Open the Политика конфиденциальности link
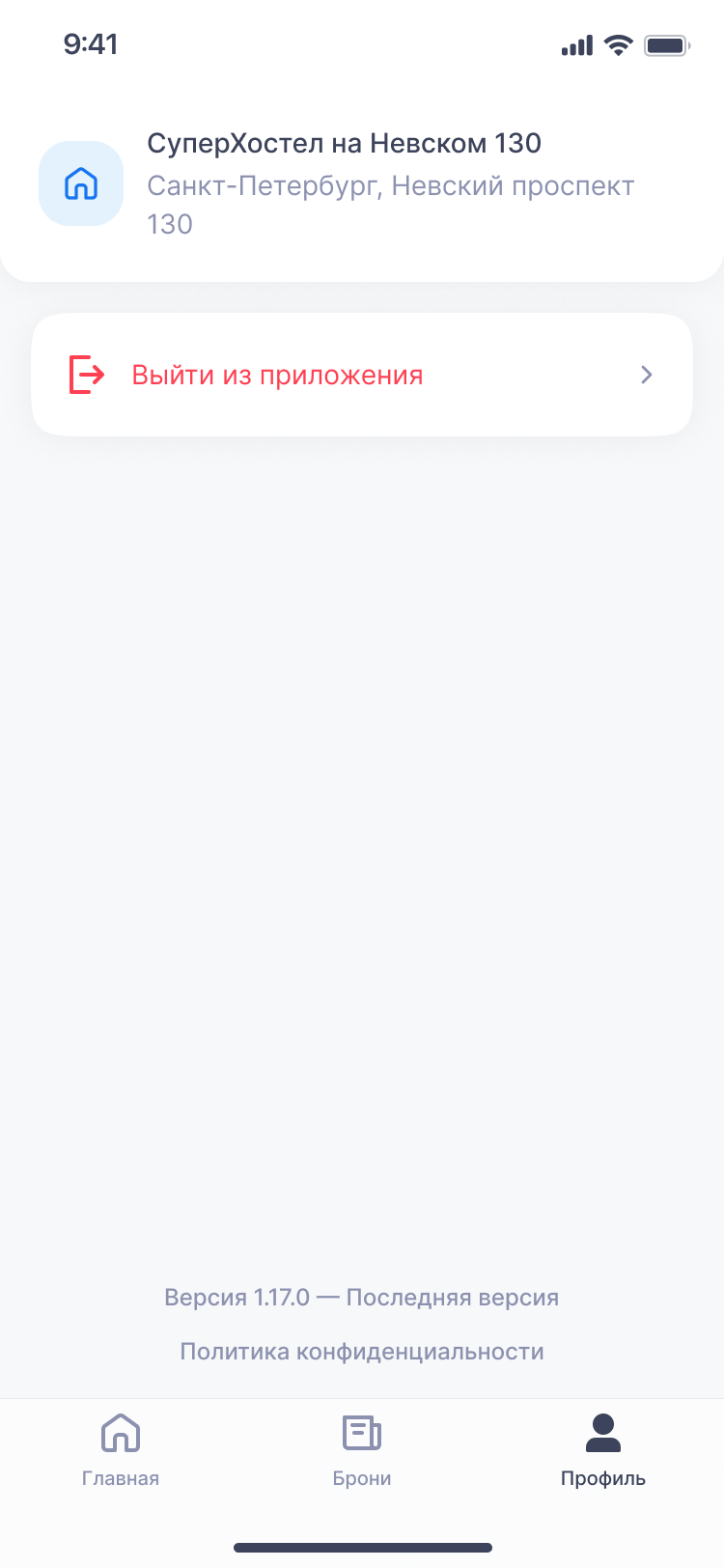724x1568 pixels. pos(362,1352)
